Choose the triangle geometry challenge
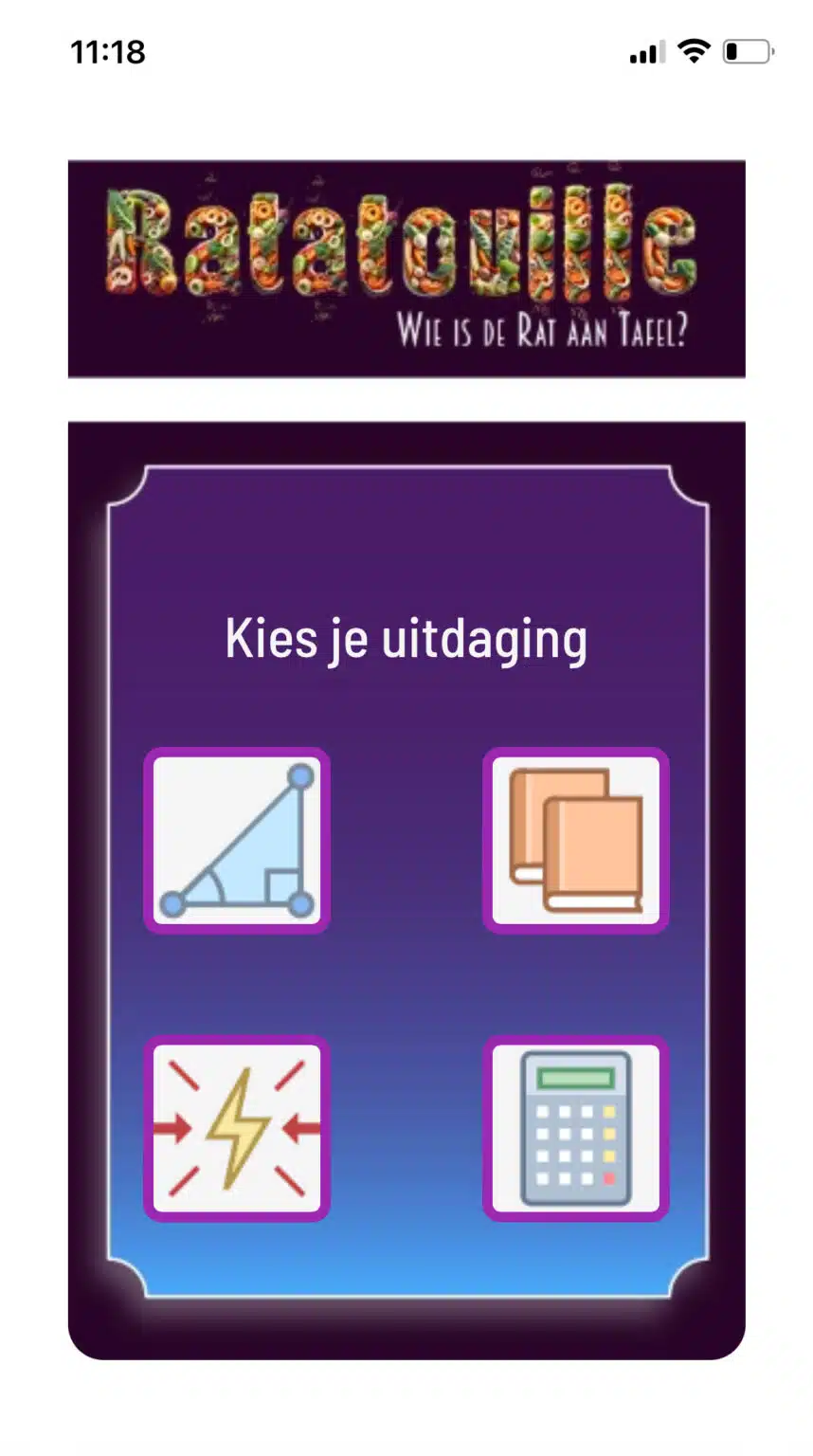This screenshot has height=1456, width=813. [x=237, y=841]
